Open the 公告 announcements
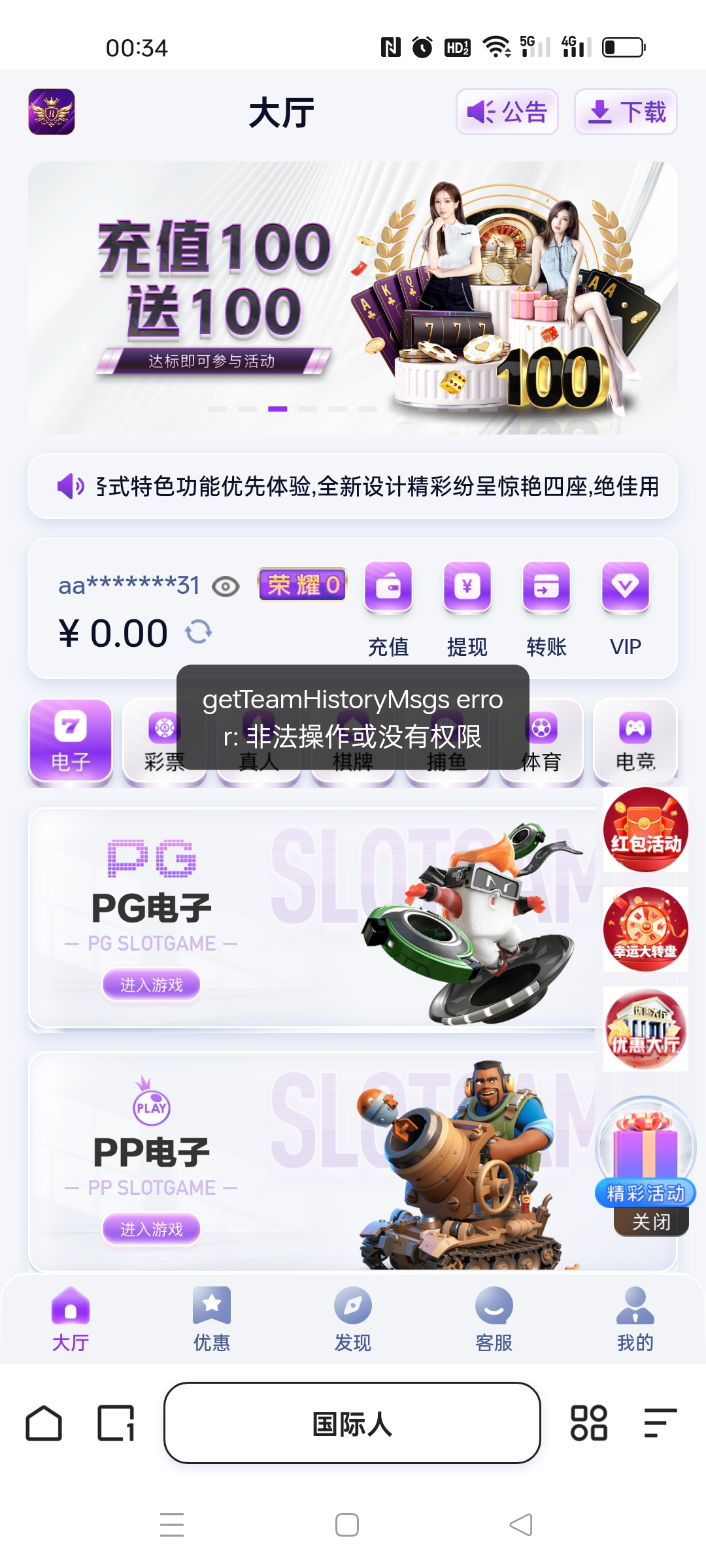This screenshot has width=706, height=1568. point(507,112)
